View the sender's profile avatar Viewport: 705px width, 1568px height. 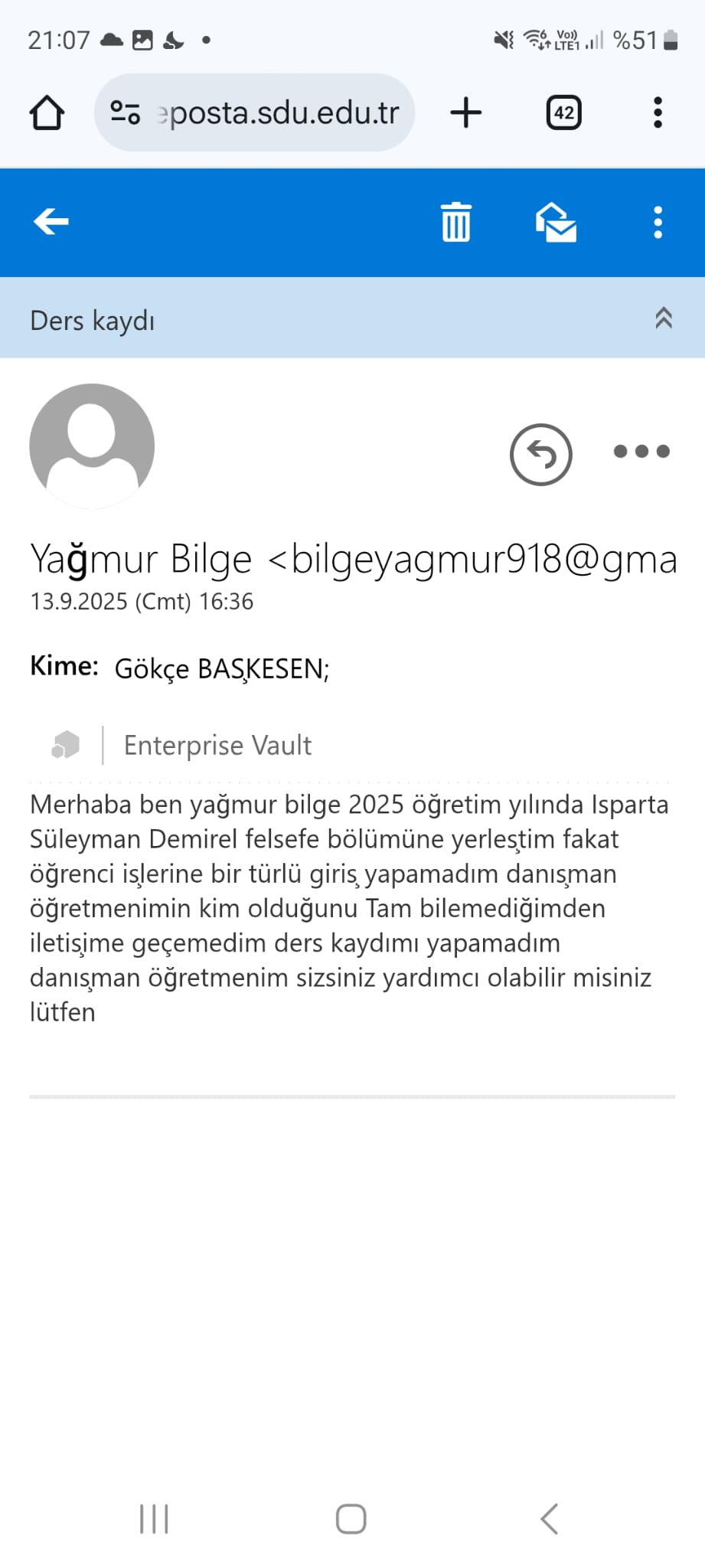point(92,446)
